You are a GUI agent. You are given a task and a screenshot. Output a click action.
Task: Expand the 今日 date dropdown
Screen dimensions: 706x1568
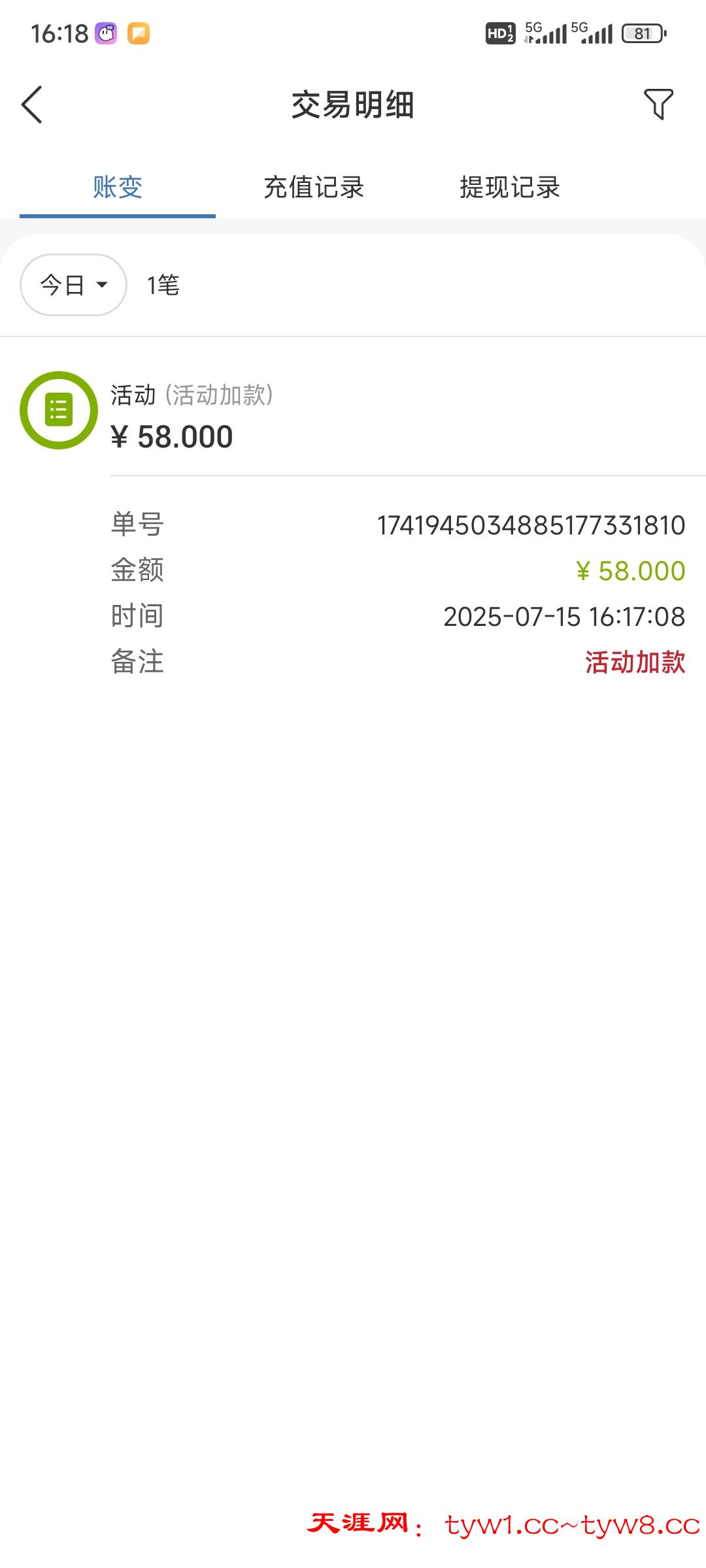point(73,285)
